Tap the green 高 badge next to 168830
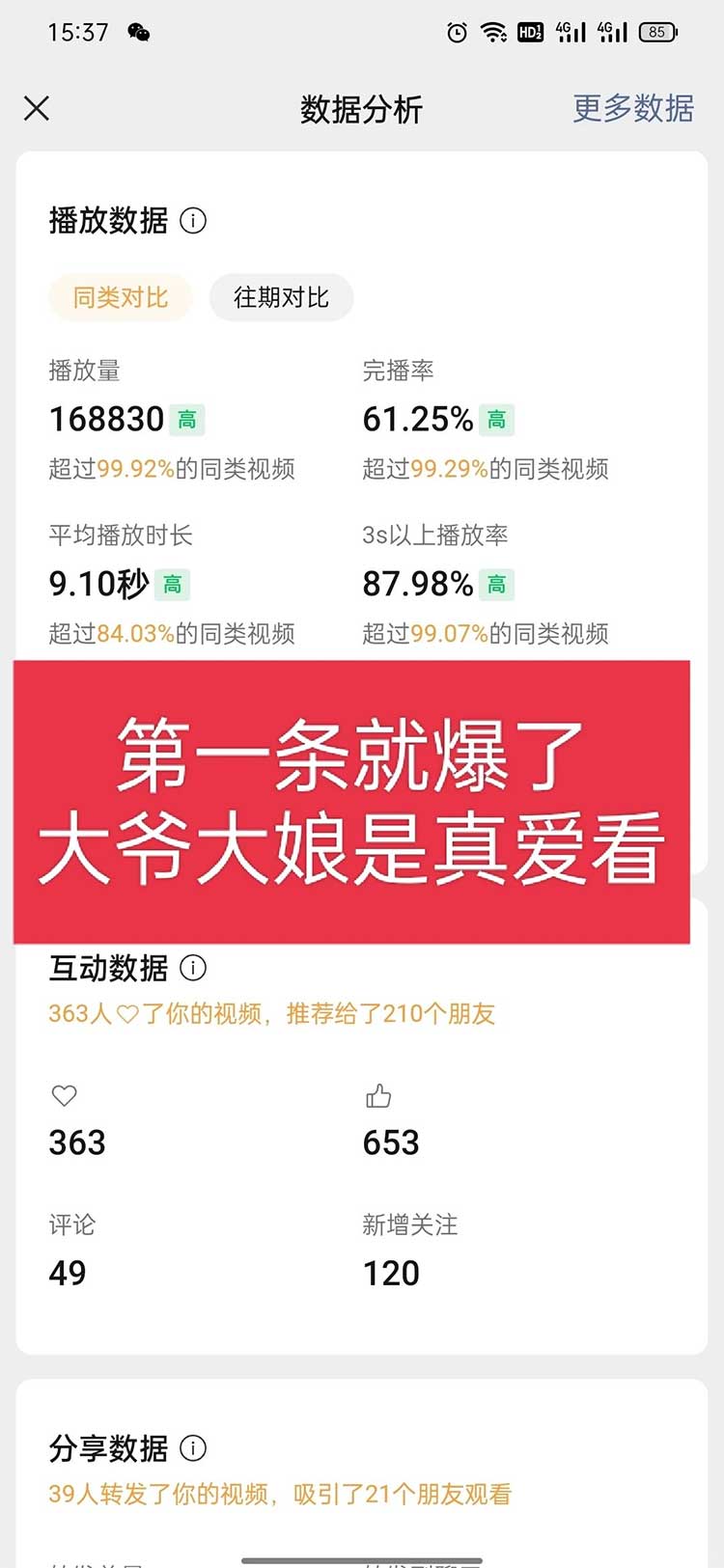 (x=187, y=420)
